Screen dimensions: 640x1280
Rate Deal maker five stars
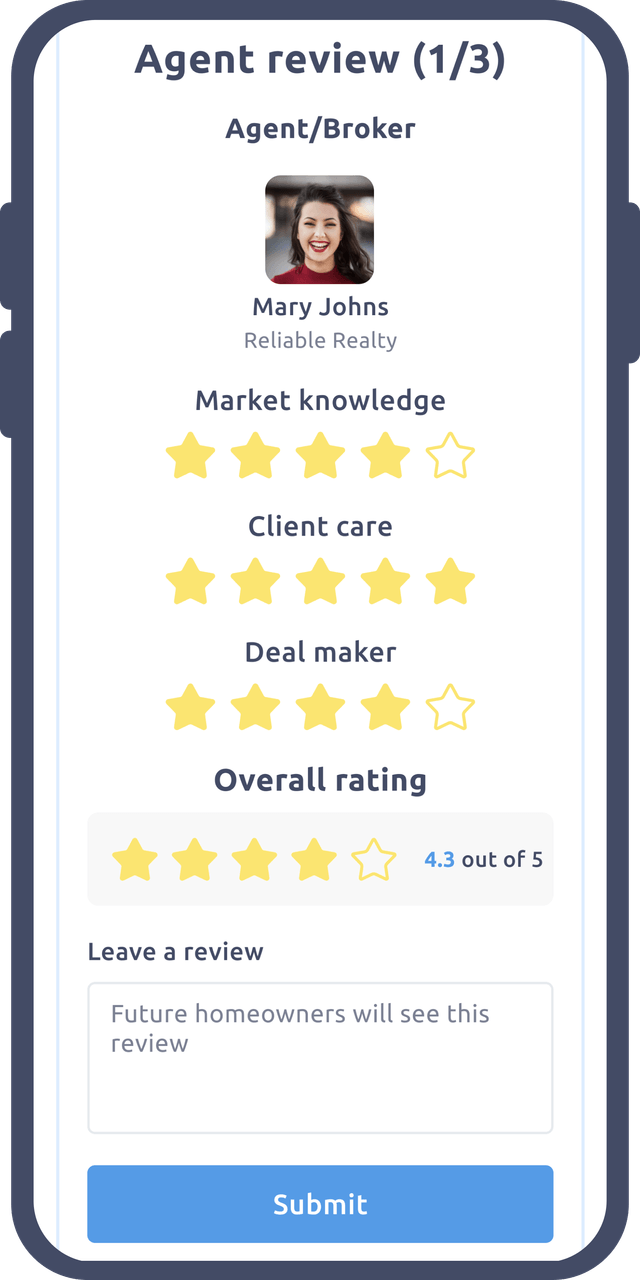pyautogui.click(x=450, y=708)
